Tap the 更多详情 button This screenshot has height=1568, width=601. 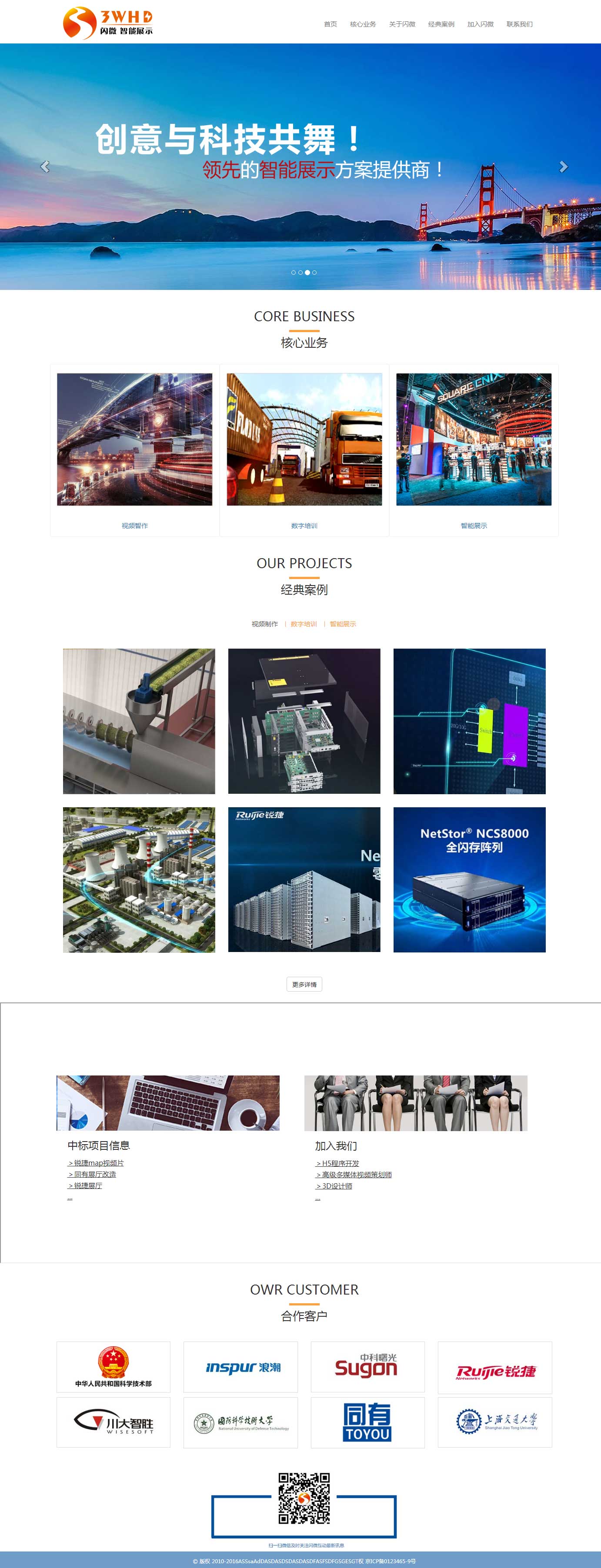(x=304, y=984)
